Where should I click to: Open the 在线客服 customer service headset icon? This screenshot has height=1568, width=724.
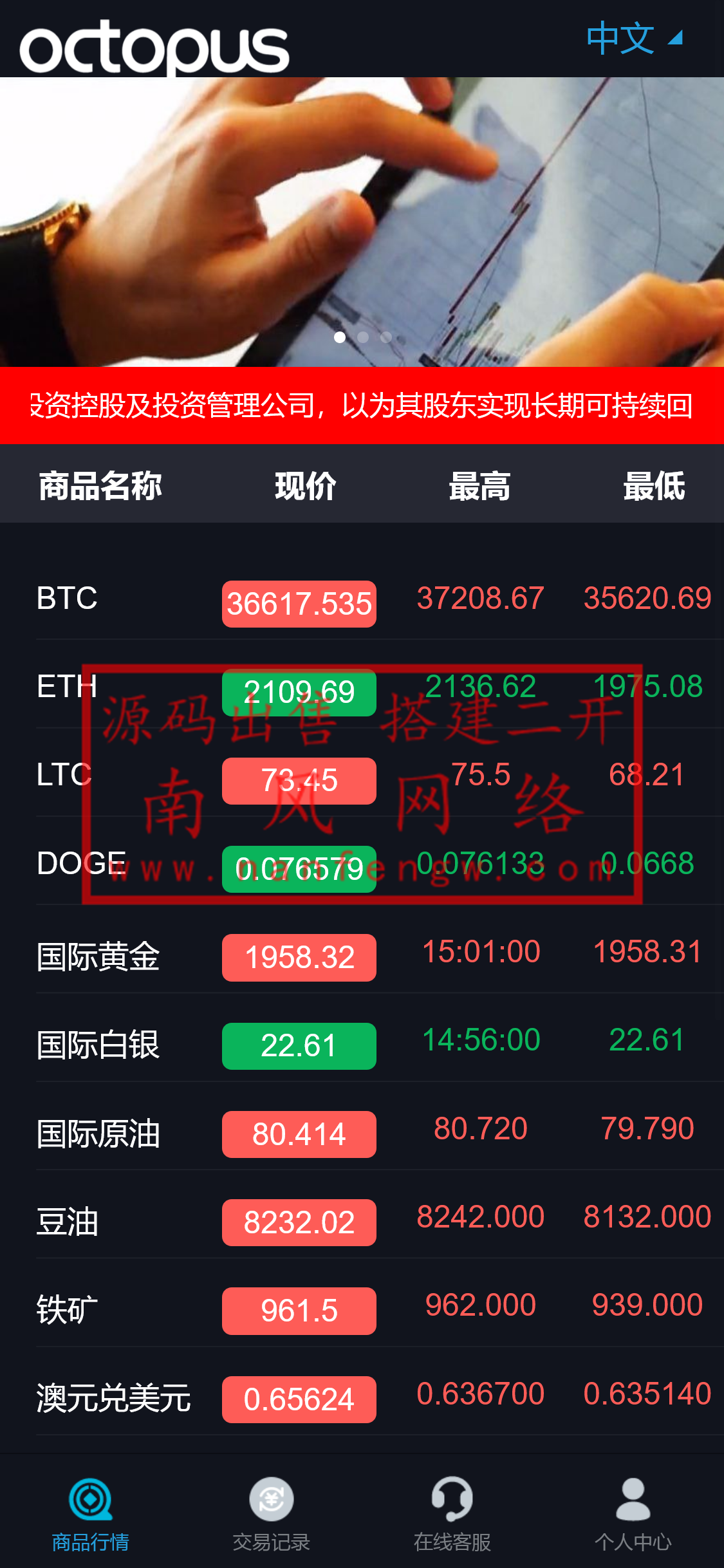pyautogui.click(x=452, y=1497)
